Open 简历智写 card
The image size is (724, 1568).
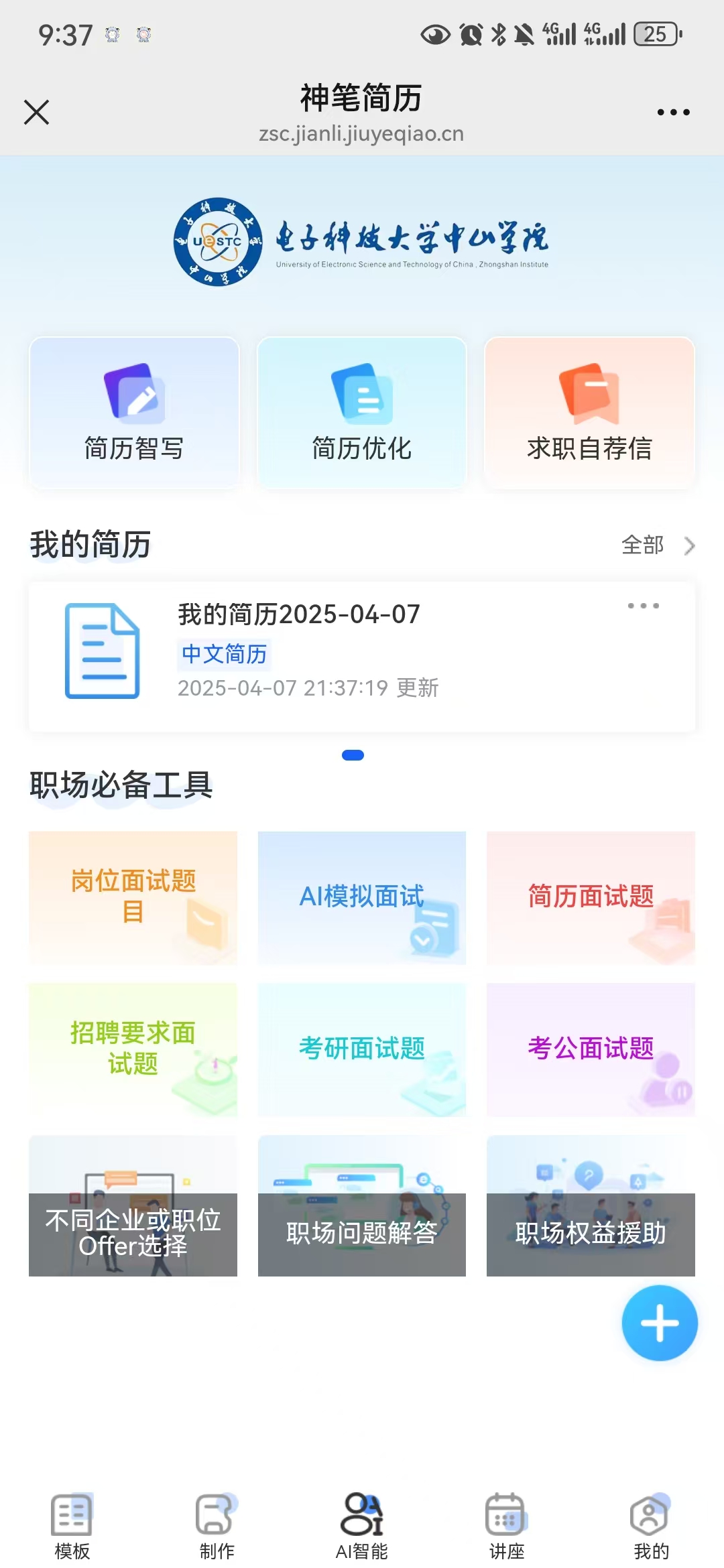click(x=134, y=413)
